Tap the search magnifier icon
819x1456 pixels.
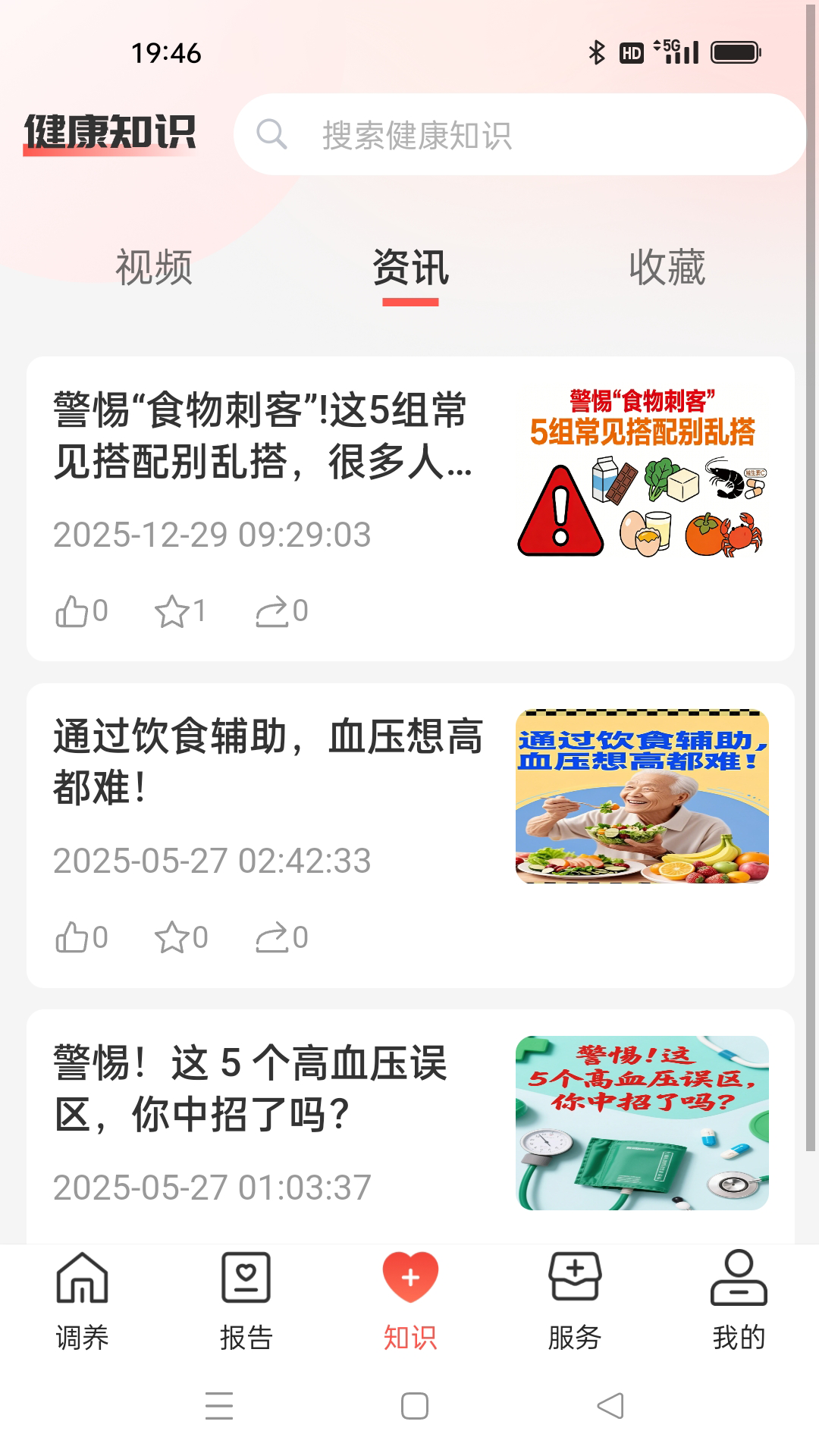point(273,136)
